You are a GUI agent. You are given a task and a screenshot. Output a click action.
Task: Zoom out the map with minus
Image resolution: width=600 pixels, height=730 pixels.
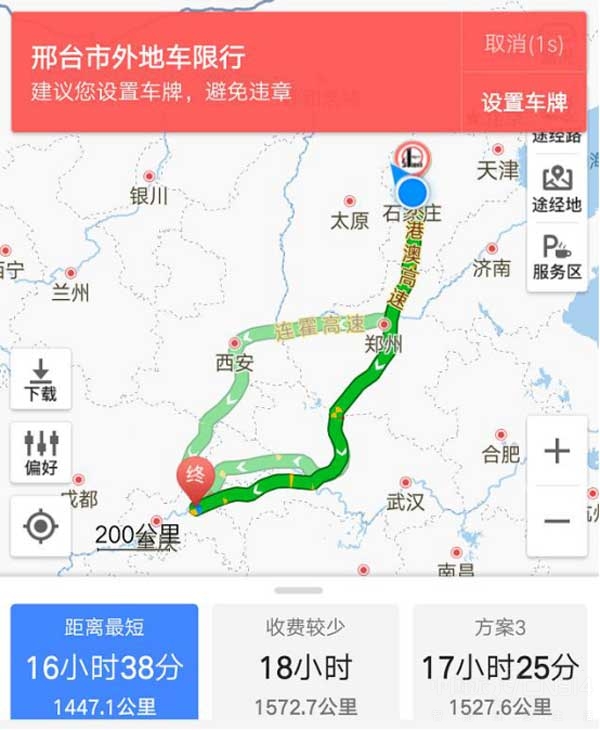click(557, 521)
